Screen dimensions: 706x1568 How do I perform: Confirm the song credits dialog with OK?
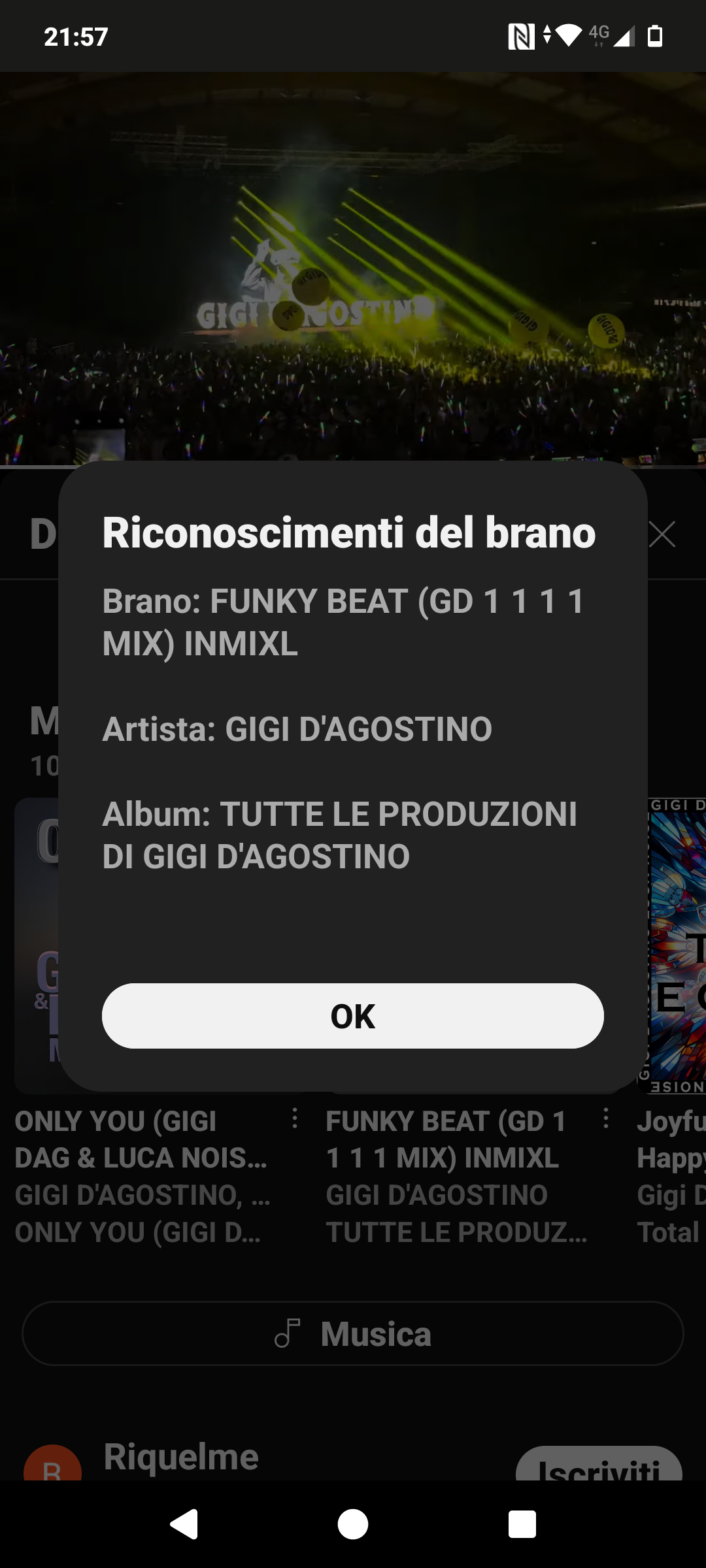point(352,1016)
